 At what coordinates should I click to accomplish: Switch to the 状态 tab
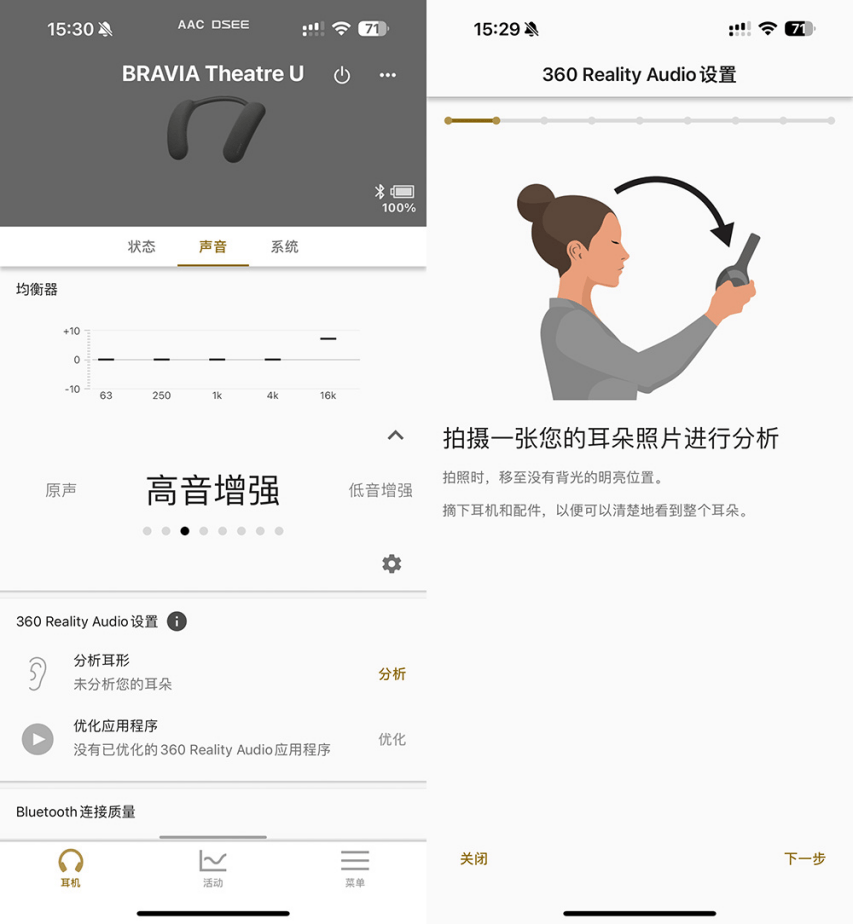[x=142, y=246]
